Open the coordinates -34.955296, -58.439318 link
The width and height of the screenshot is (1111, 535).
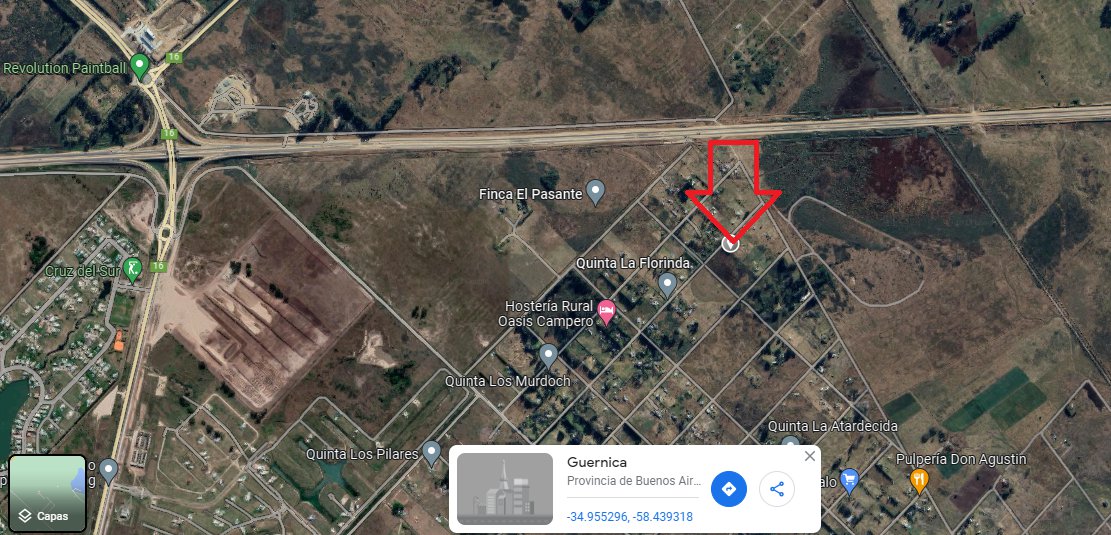pyautogui.click(x=629, y=516)
